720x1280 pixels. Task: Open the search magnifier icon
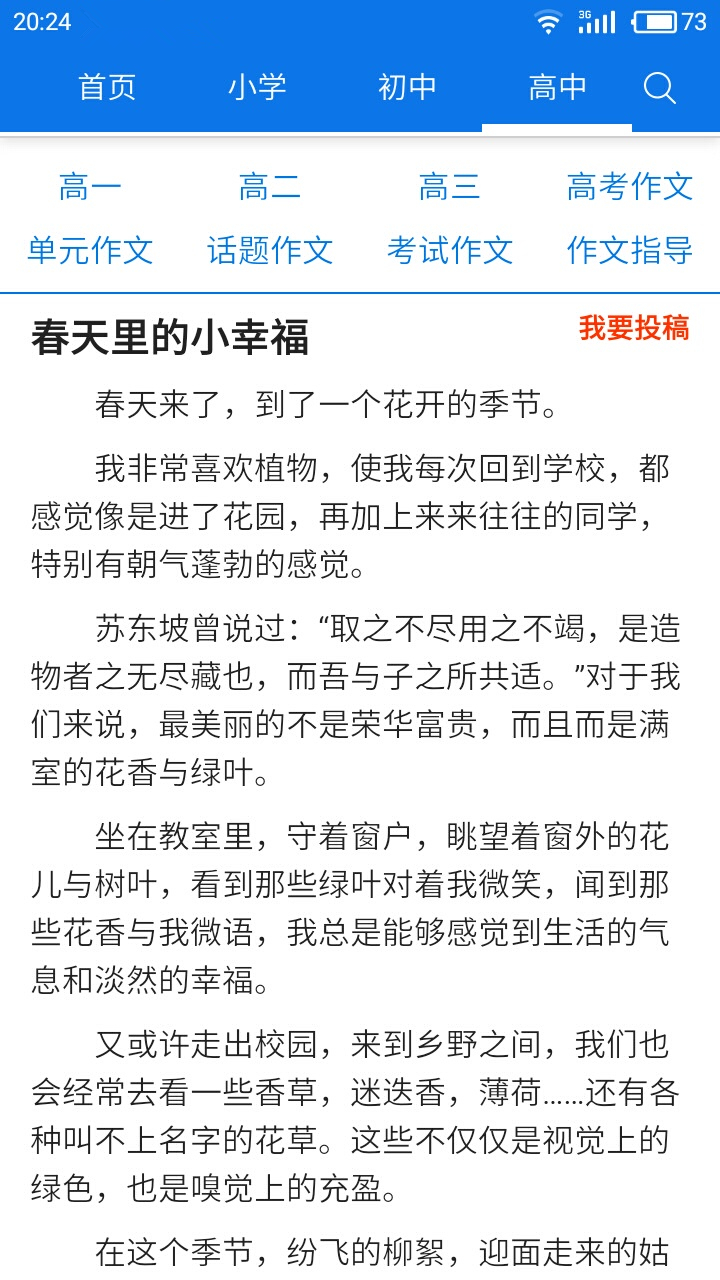(x=660, y=88)
